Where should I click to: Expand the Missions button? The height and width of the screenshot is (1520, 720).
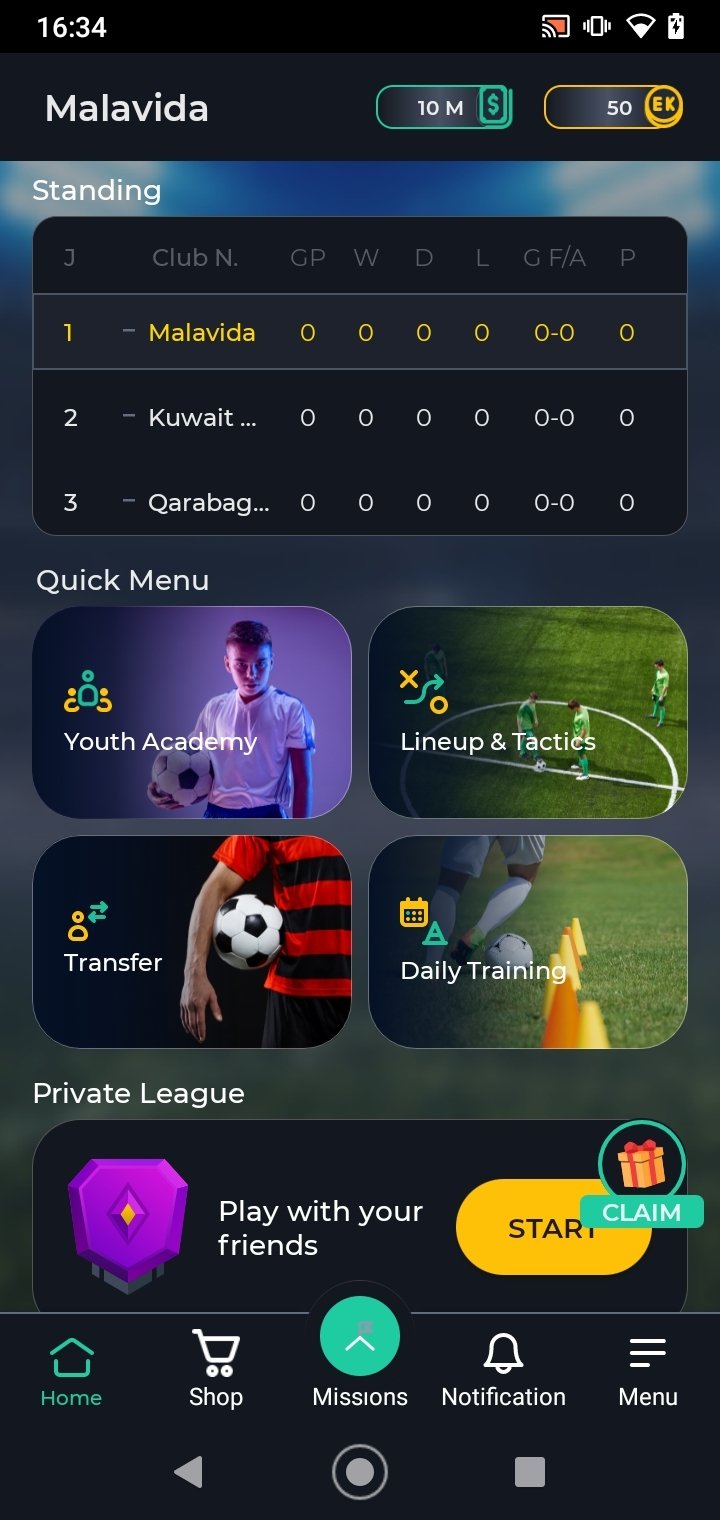(360, 1336)
